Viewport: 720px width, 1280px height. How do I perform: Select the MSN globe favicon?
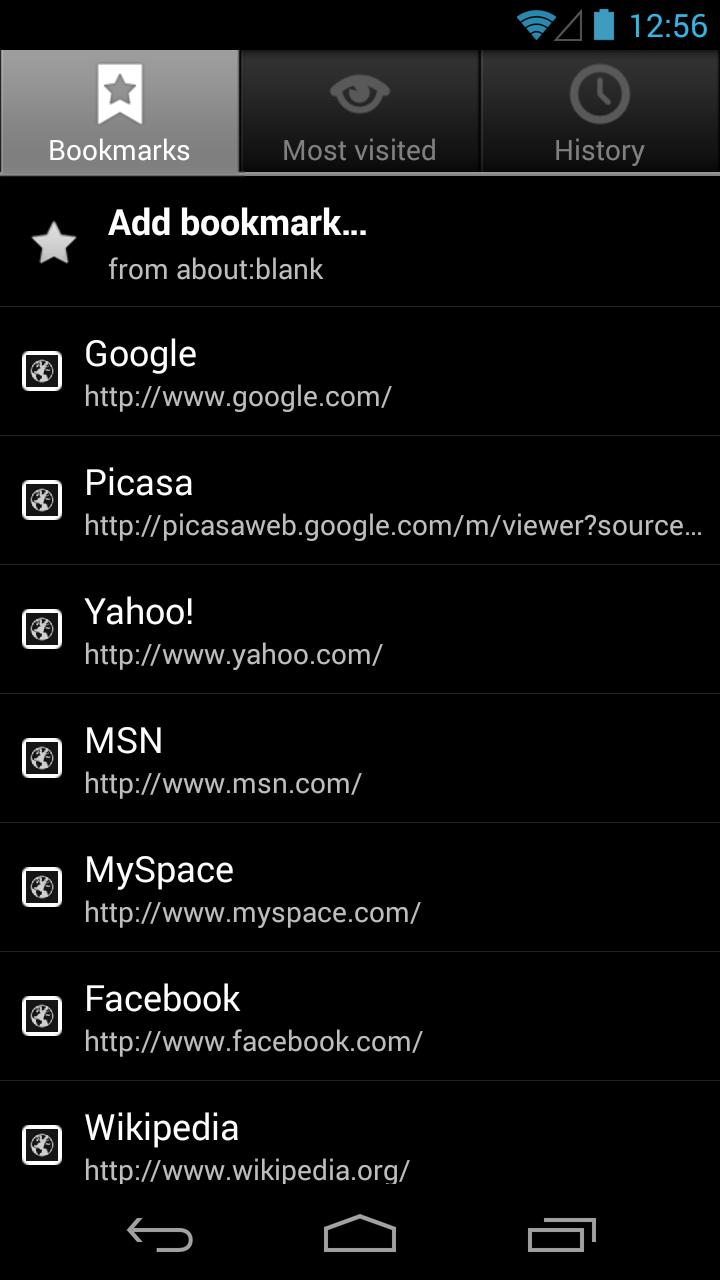[x=41, y=758]
